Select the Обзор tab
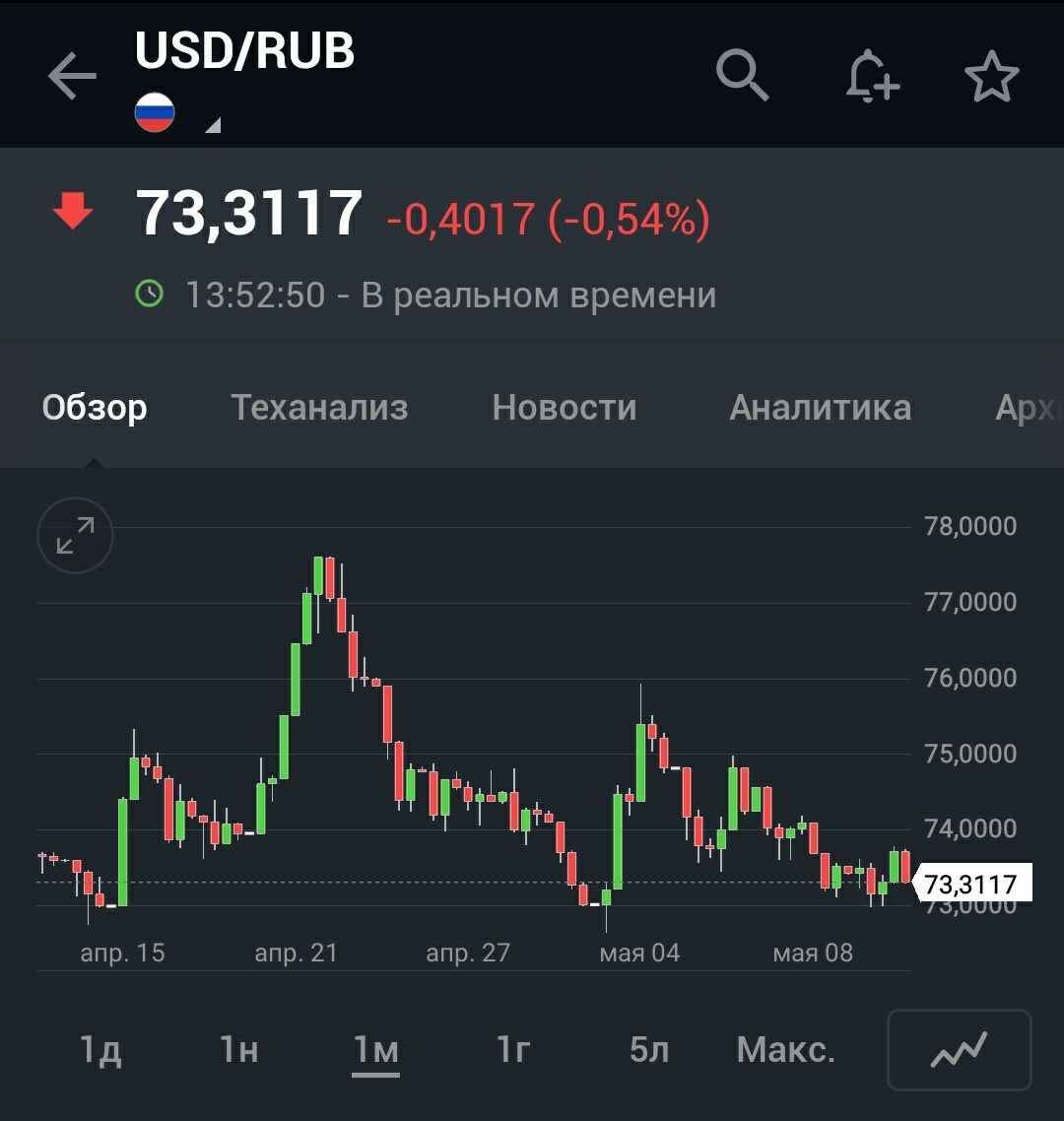 (95, 407)
